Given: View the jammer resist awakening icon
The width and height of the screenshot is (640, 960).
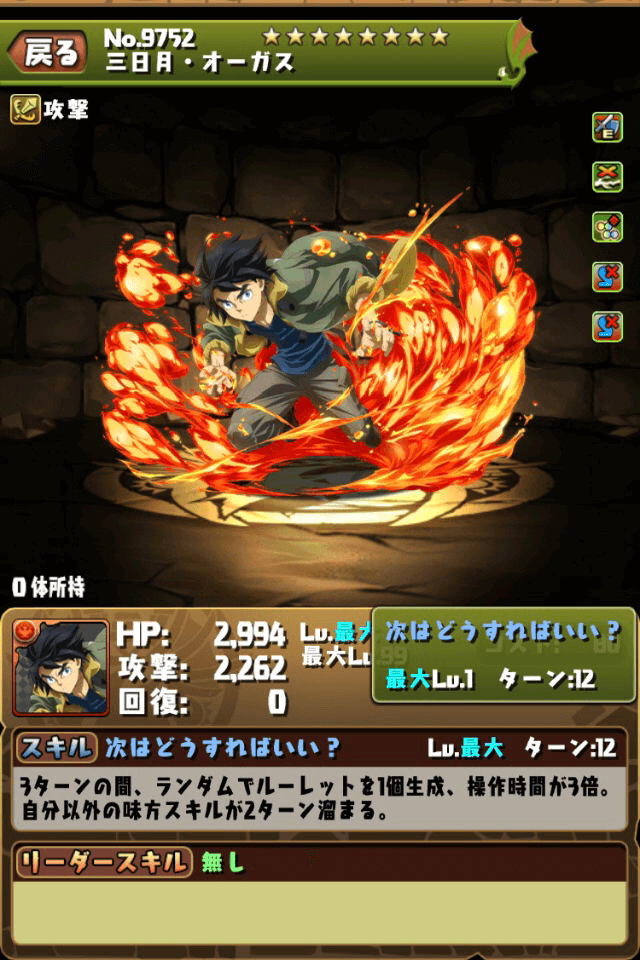Looking at the screenshot, I should pyautogui.click(x=607, y=227).
